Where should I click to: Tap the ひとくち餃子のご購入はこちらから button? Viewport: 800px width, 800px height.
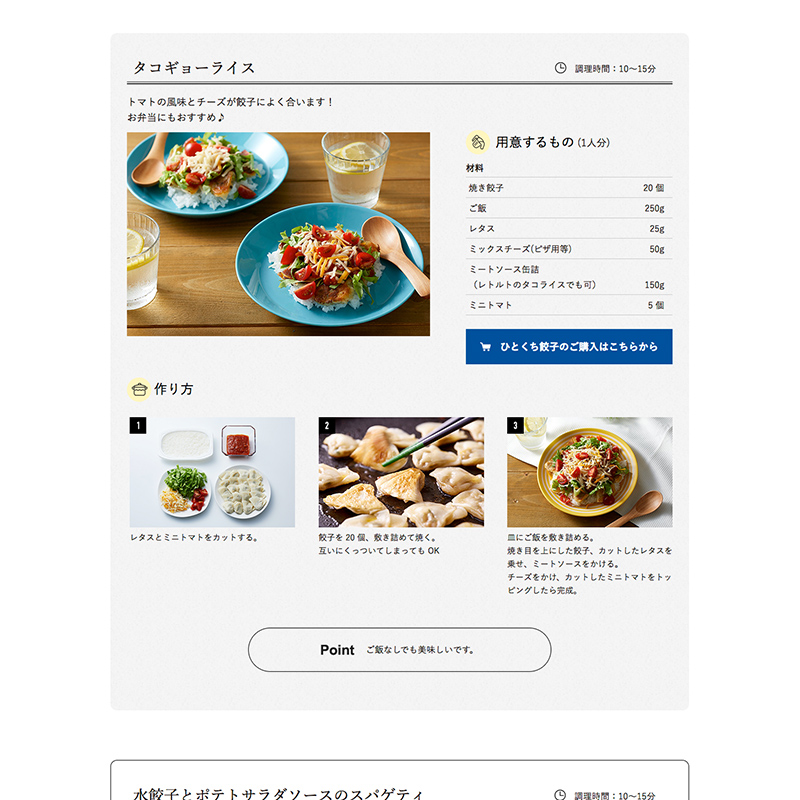[568, 347]
